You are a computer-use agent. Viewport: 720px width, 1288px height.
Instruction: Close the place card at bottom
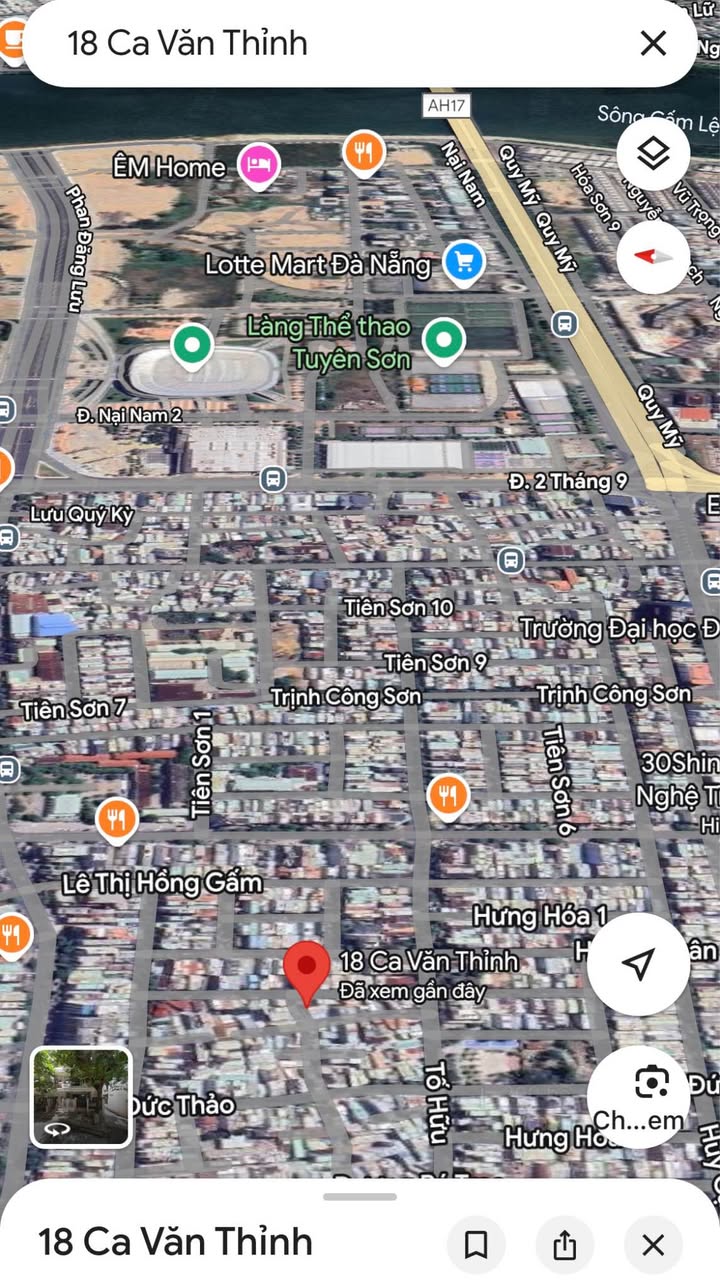tap(653, 1245)
